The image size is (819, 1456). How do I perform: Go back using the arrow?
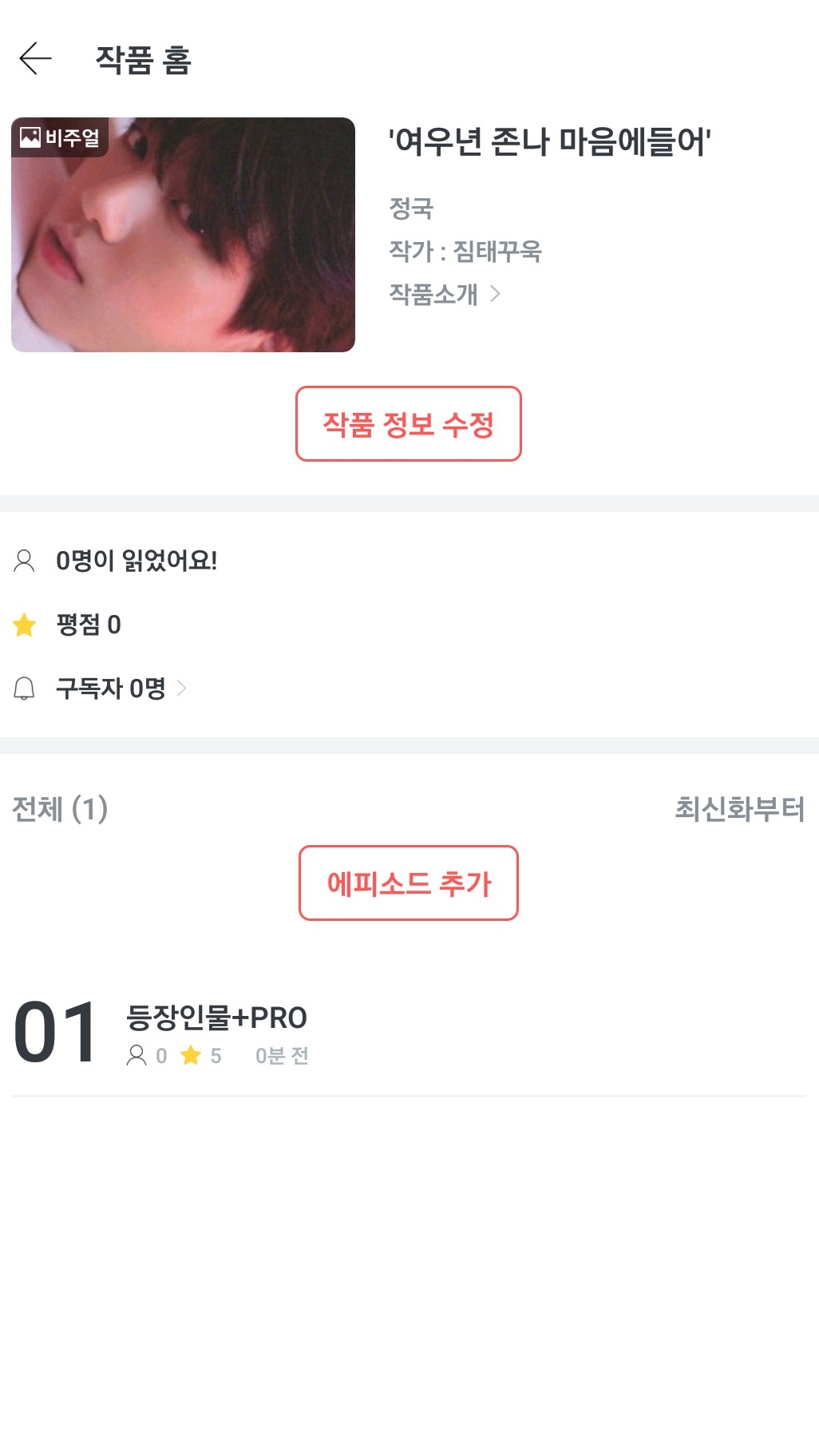coord(35,59)
